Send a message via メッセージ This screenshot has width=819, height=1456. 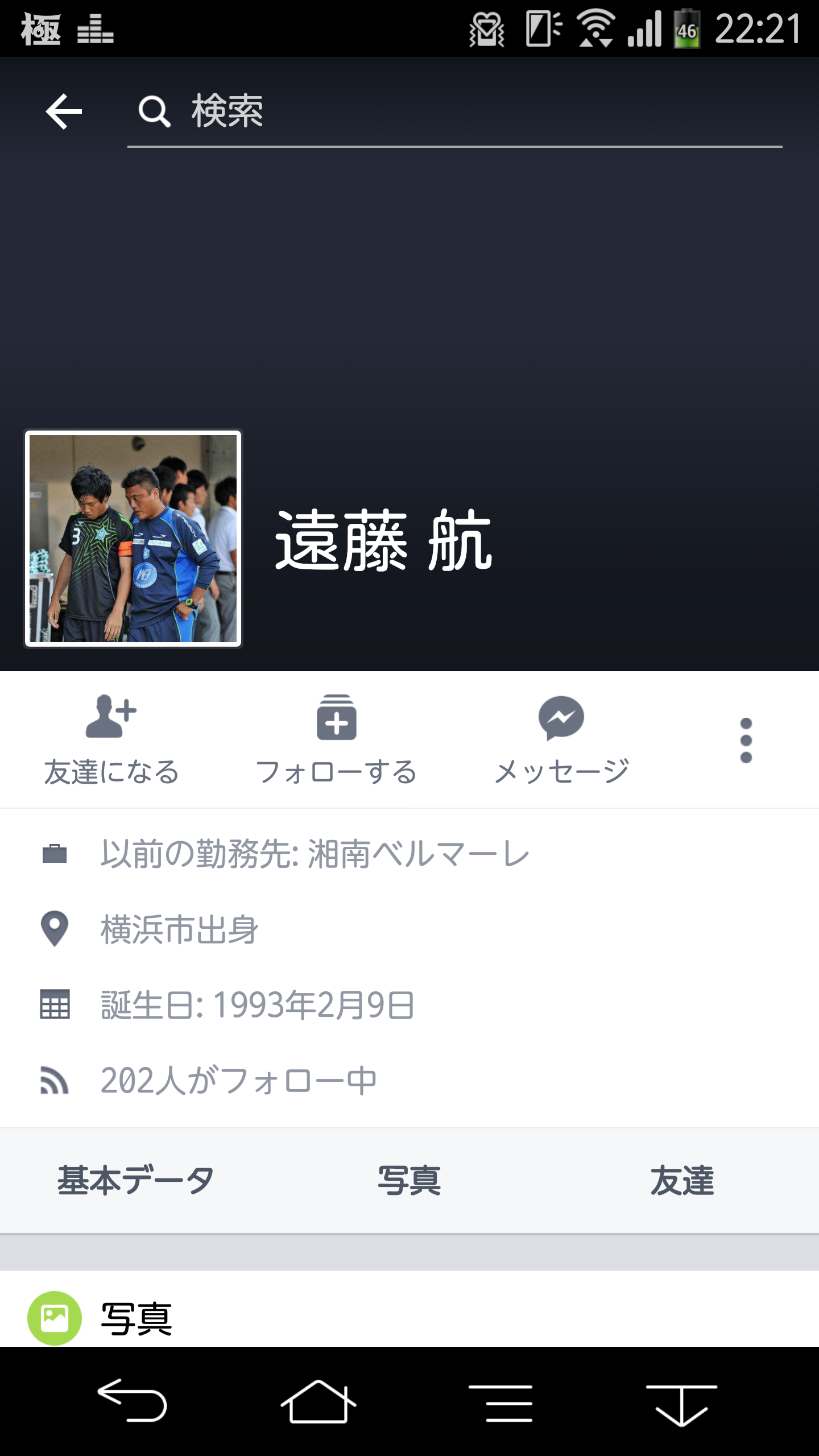(561, 739)
